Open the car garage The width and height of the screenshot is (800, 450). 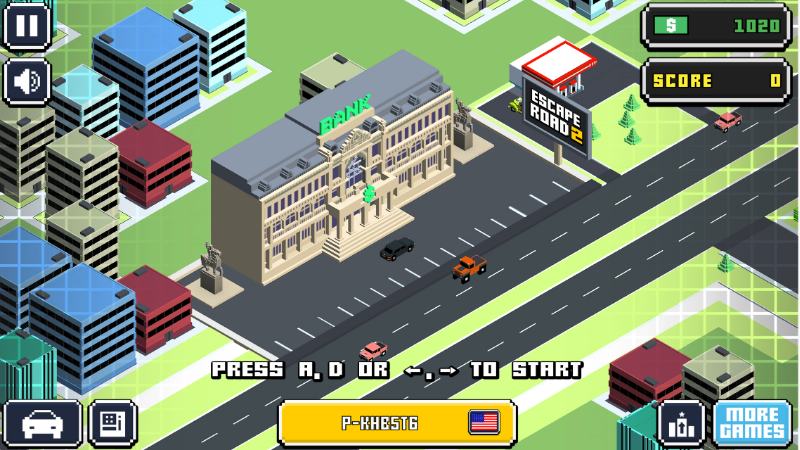(41, 423)
